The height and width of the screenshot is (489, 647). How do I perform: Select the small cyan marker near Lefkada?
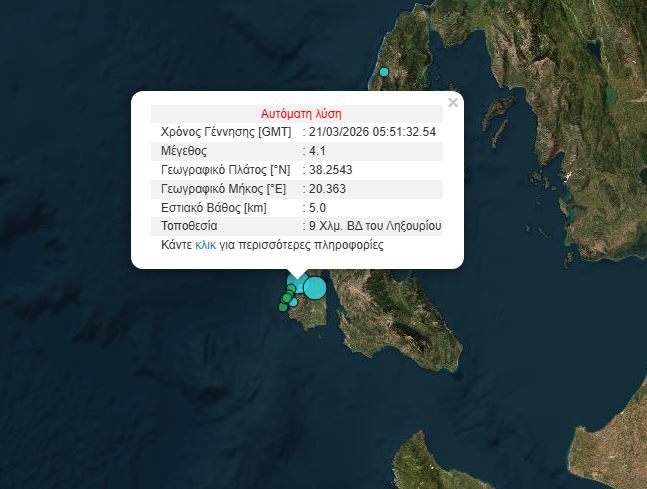tap(384, 72)
